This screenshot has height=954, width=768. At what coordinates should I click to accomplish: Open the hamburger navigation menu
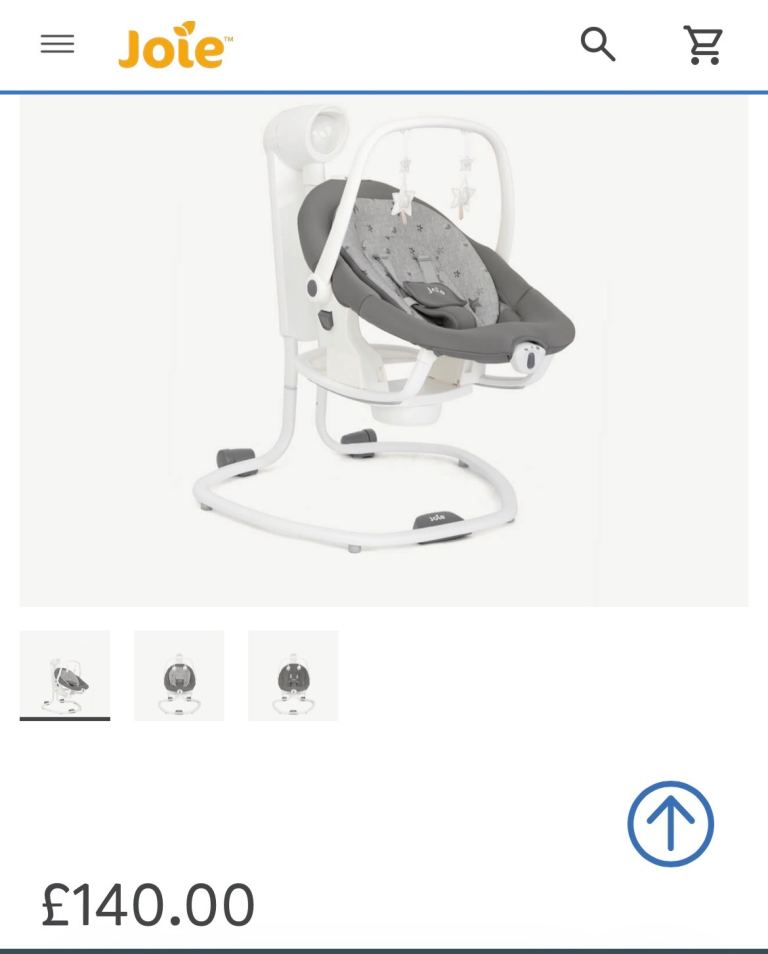(x=57, y=45)
